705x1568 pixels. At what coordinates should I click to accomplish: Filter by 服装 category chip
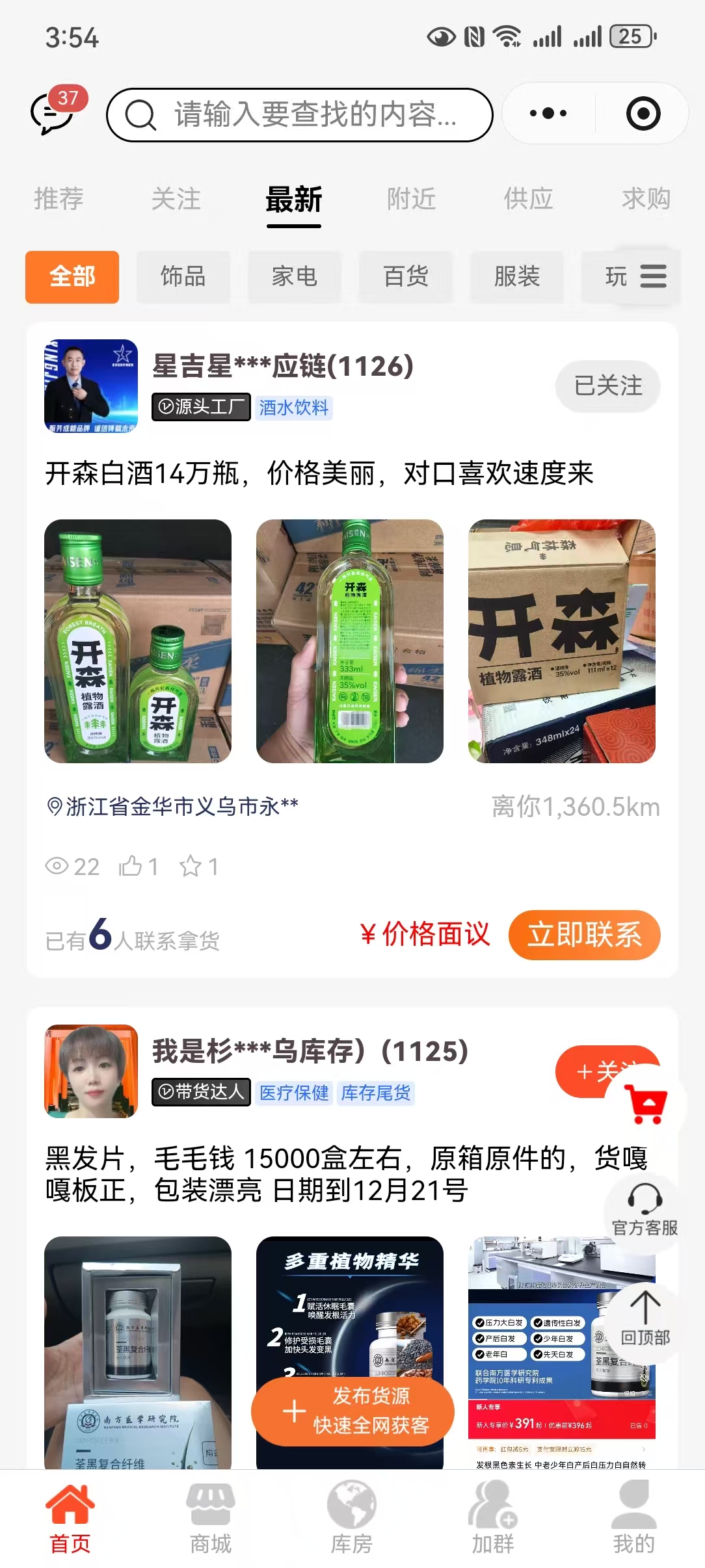point(516,277)
